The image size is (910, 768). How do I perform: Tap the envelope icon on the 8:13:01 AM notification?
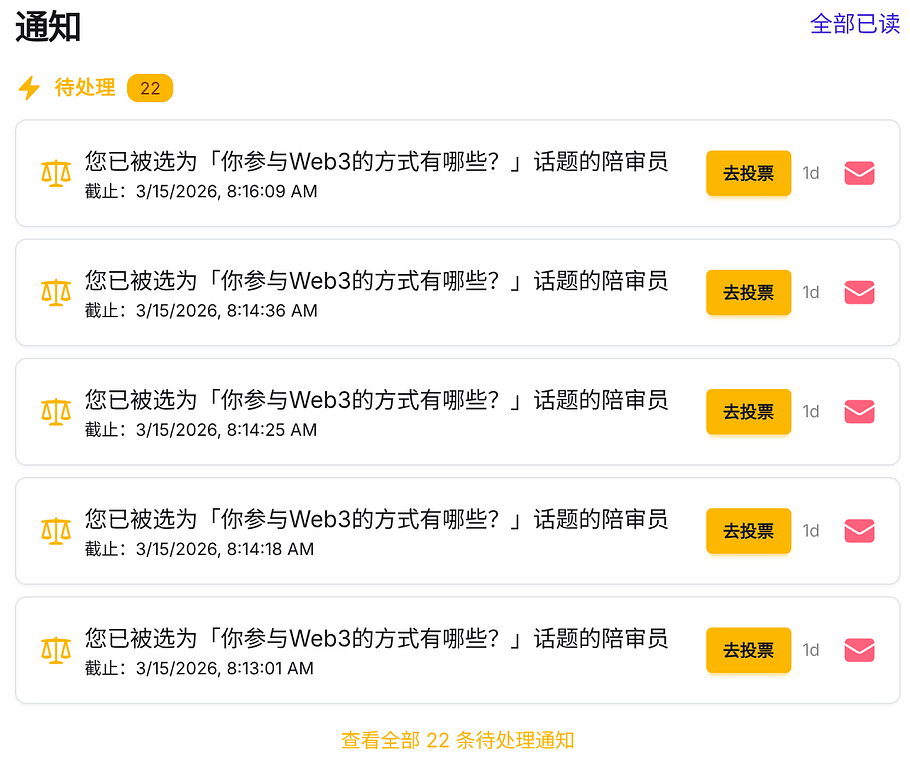pos(859,650)
